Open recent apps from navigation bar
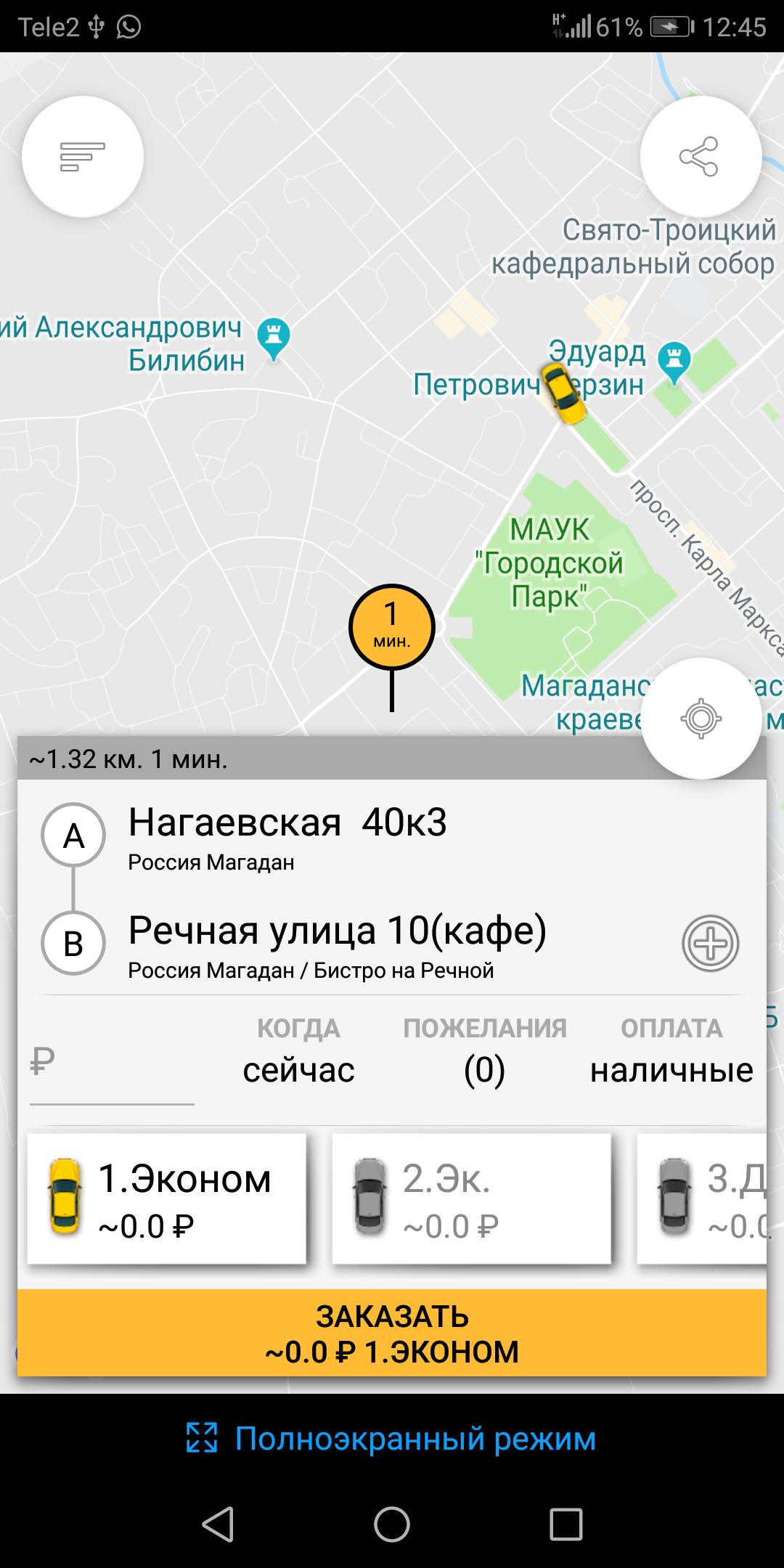This screenshot has height=1568, width=784. (x=565, y=1524)
